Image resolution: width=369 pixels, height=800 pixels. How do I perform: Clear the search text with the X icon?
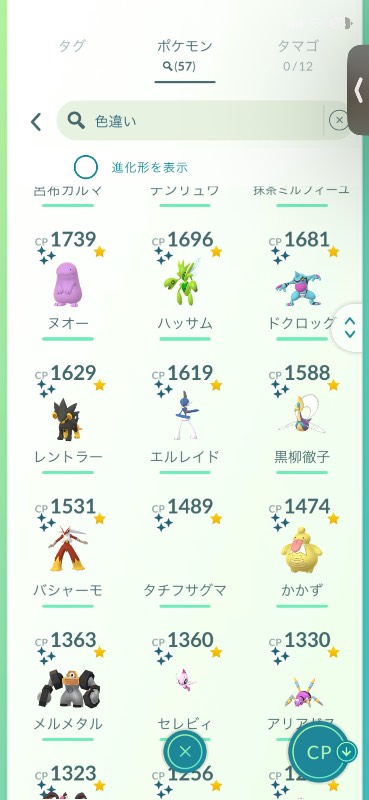339,120
